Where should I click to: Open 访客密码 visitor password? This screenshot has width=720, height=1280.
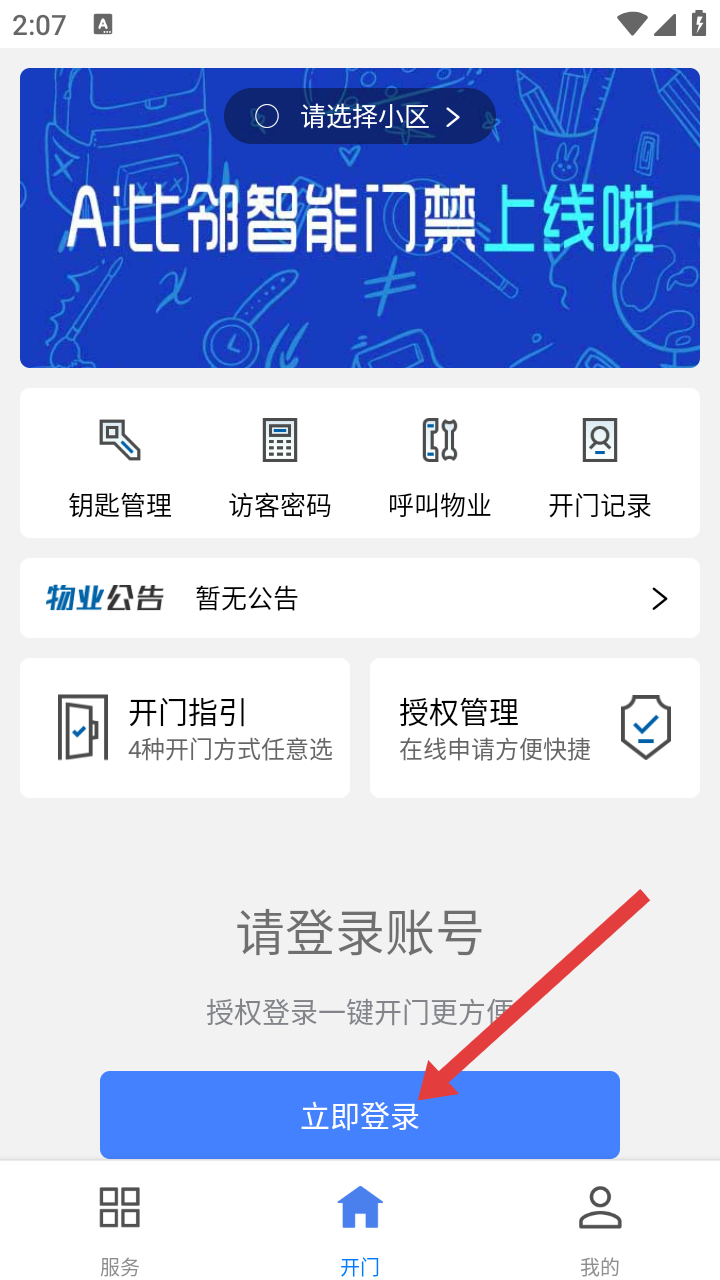point(280,467)
